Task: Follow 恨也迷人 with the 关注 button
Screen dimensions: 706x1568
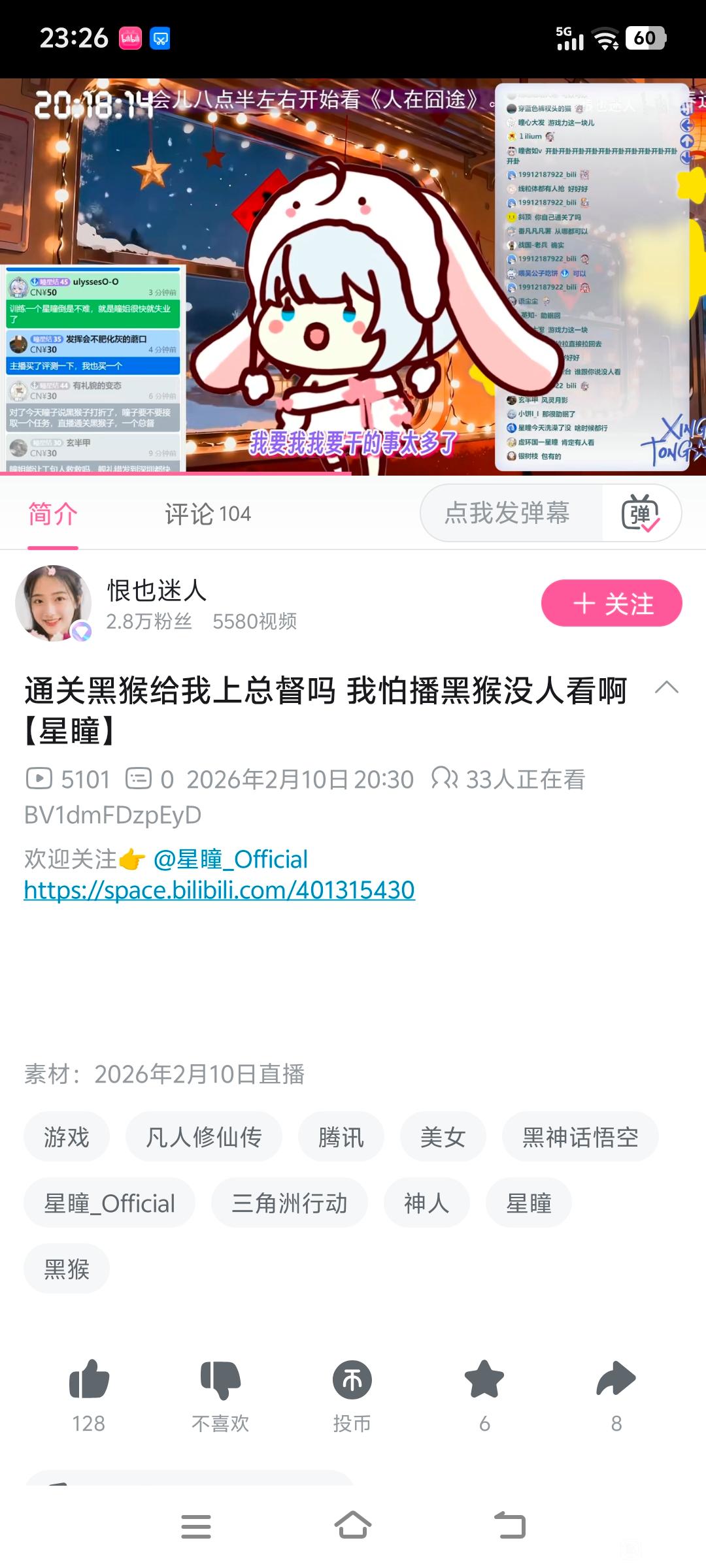Action: (x=612, y=603)
